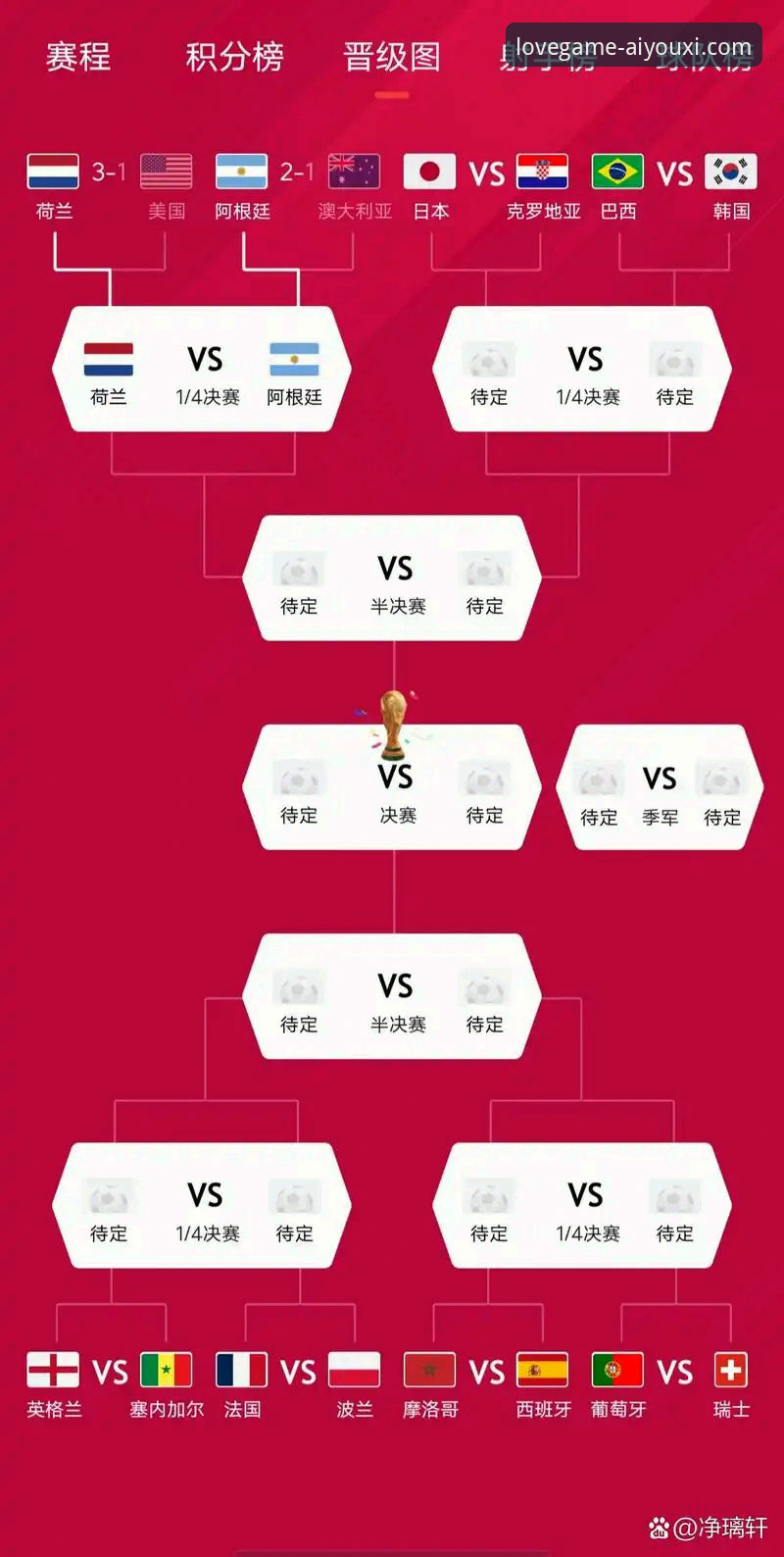View the 日本 vs 克罗地亚 match
Image resolution: width=784 pixels, height=1557 pixels.
487,186
